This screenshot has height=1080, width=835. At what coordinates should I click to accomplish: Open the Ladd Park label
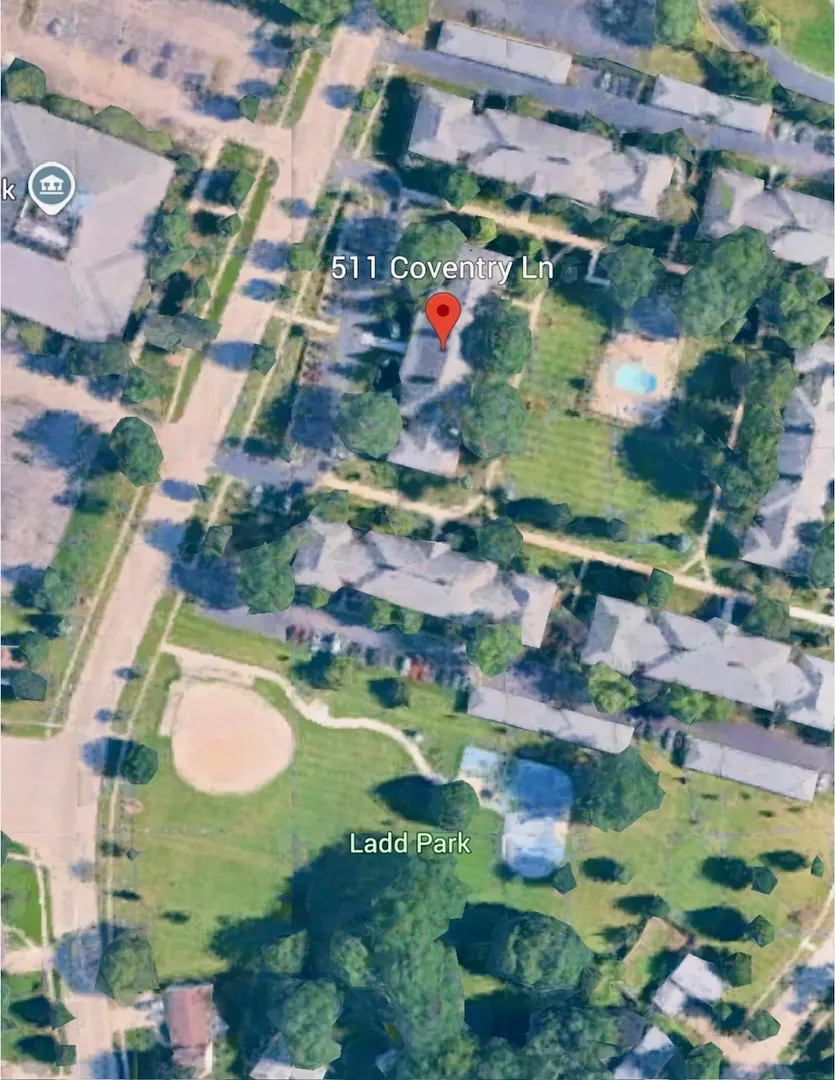coord(413,844)
